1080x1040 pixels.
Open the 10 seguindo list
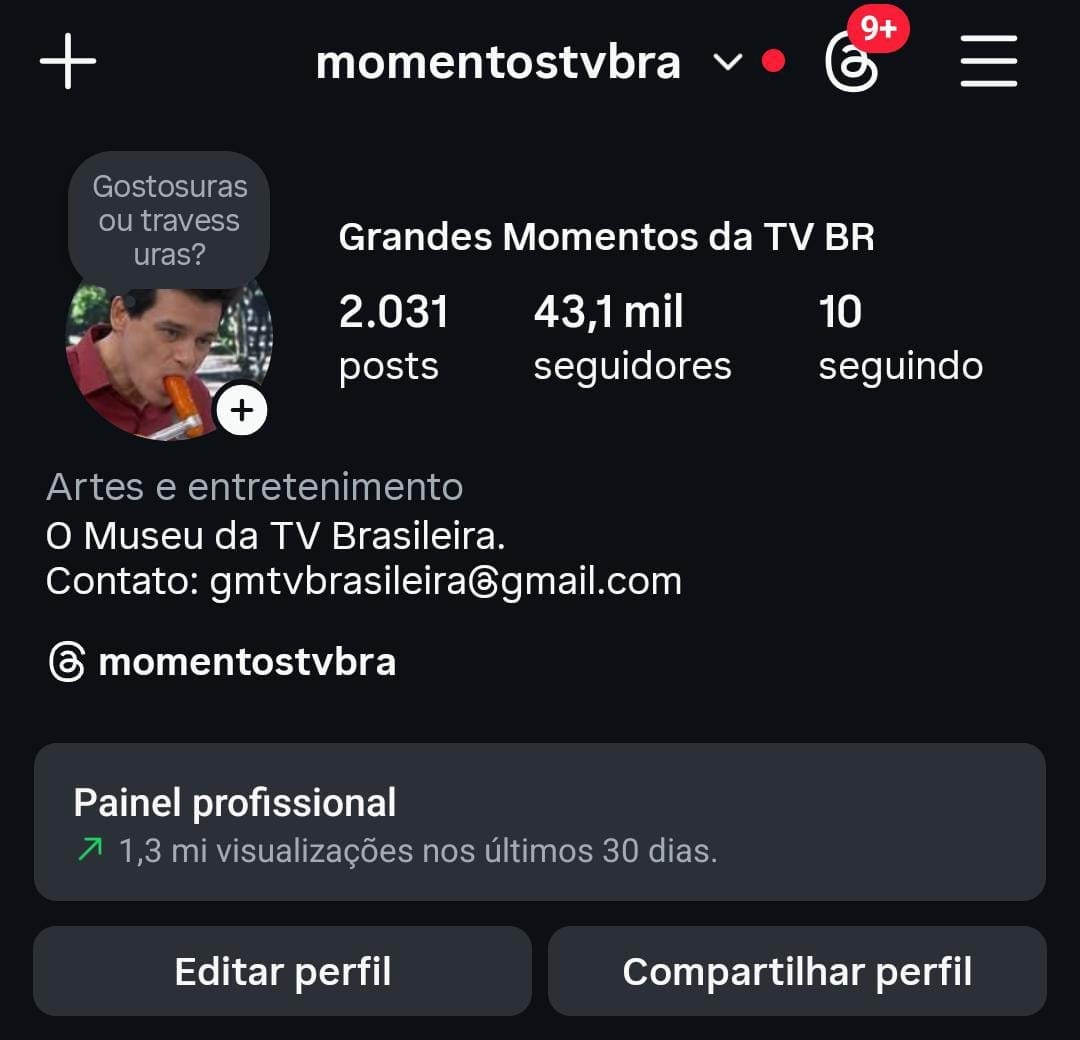pyautogui.click(x=900, y=338)
